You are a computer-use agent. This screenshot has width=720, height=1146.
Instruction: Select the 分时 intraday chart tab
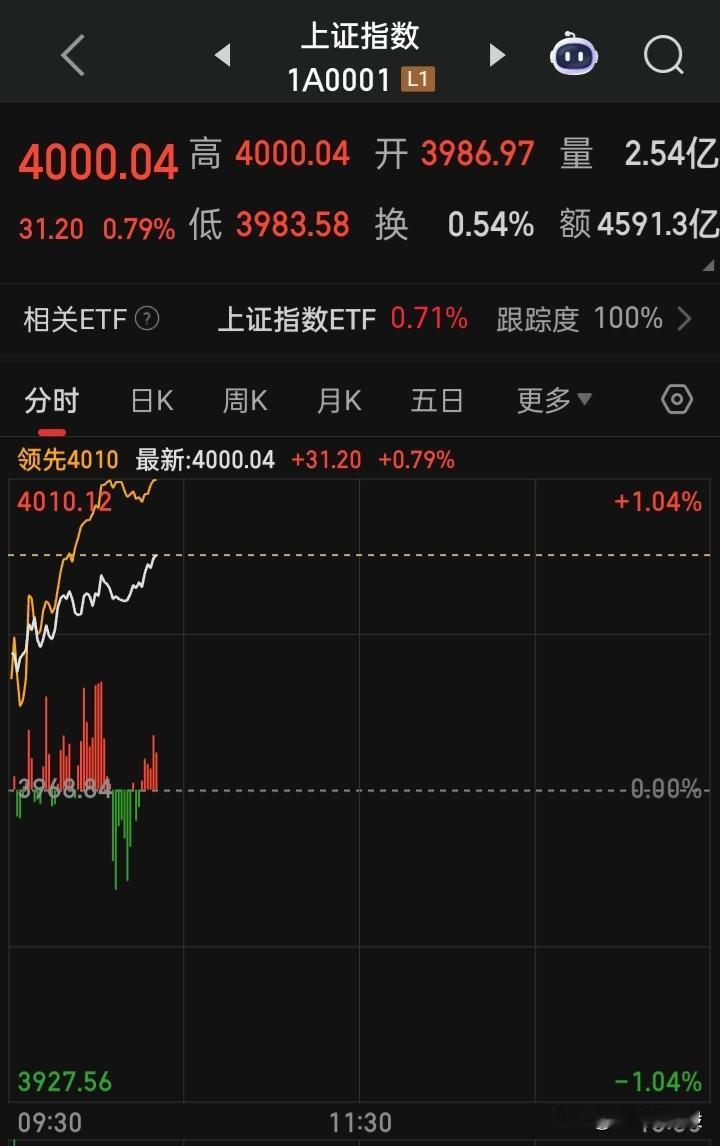tap(52, 399)
